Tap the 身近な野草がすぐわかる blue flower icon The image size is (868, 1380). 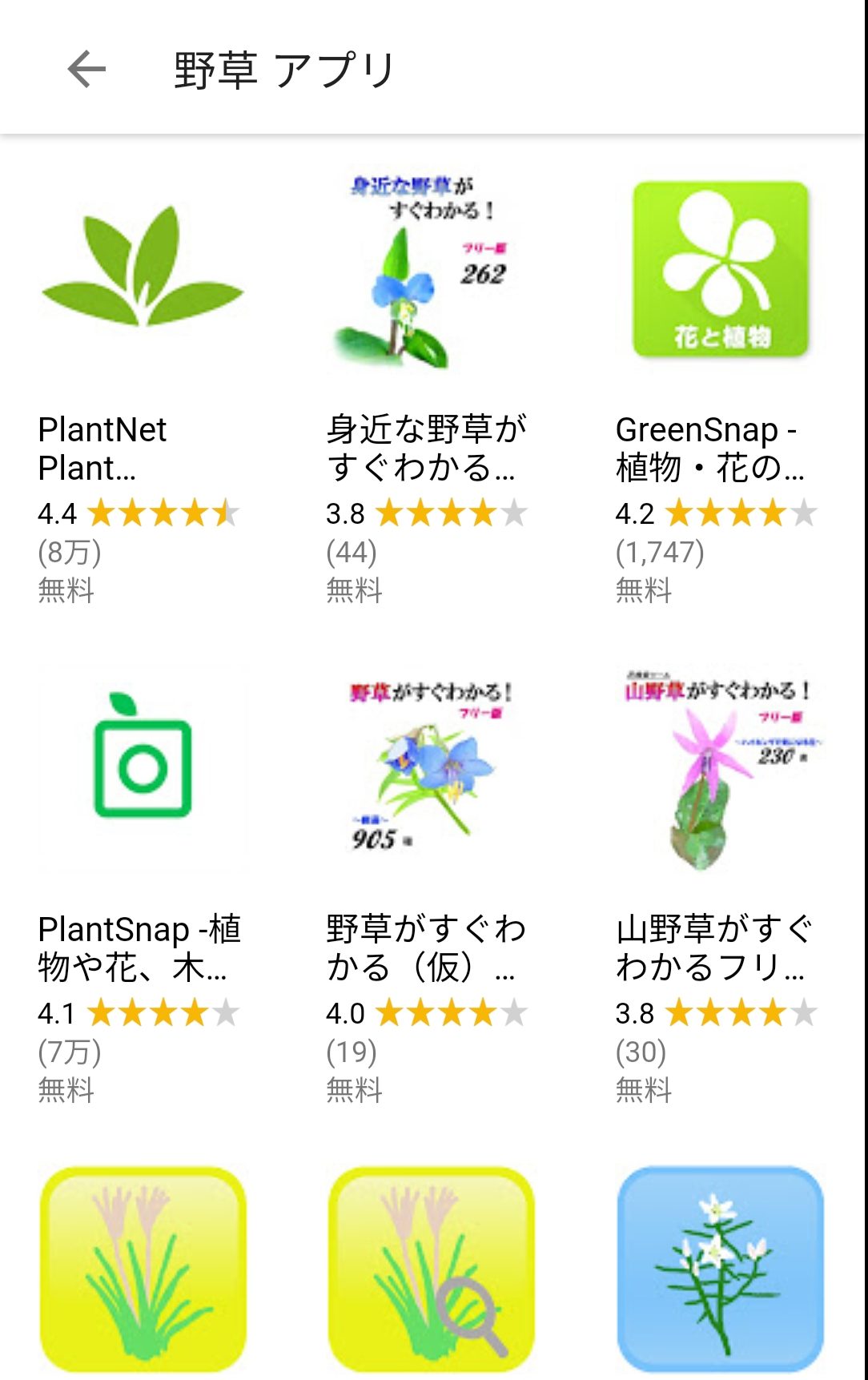(428, 272)
